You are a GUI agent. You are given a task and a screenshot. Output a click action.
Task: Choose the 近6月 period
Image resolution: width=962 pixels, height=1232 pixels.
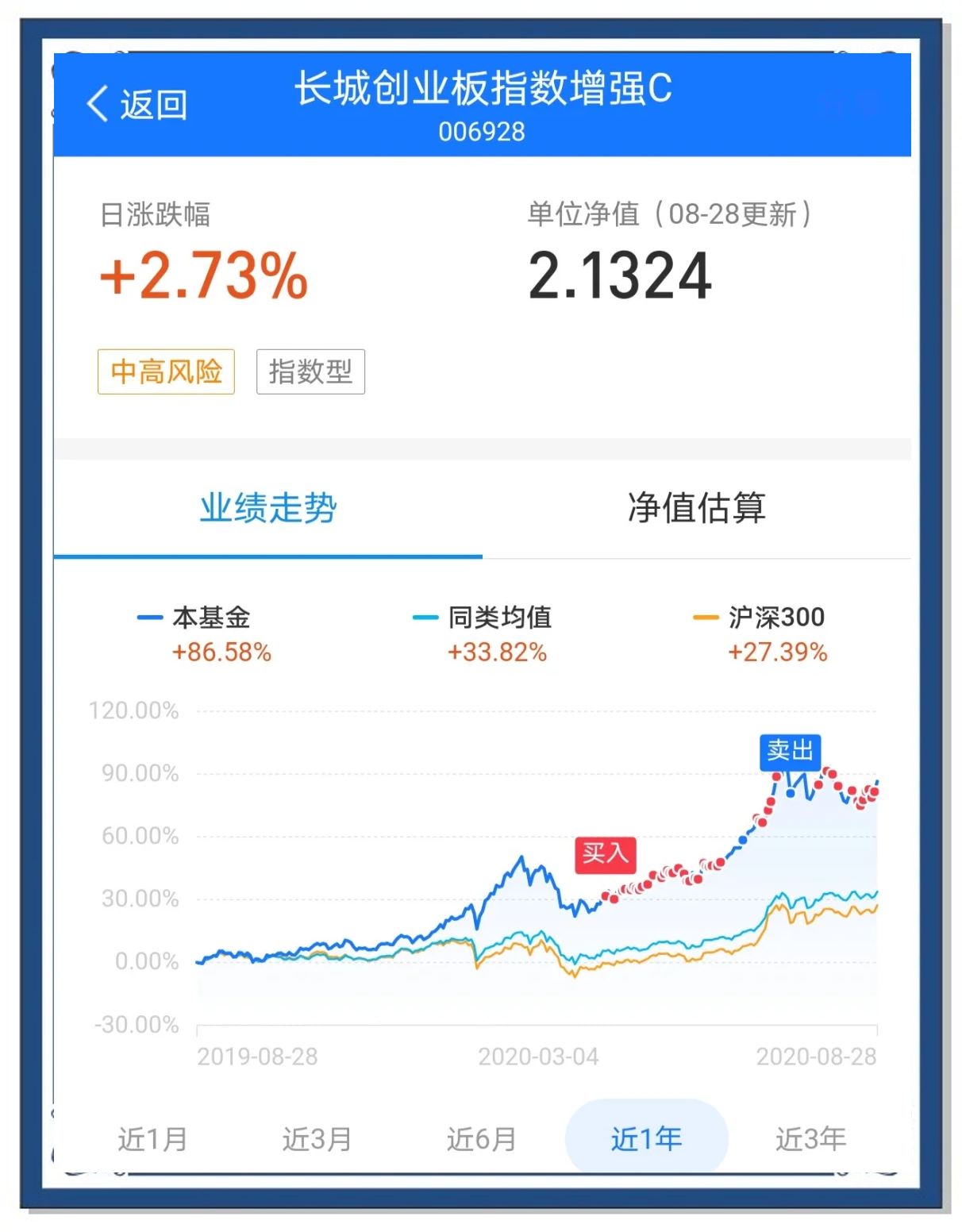point(481,1139)
